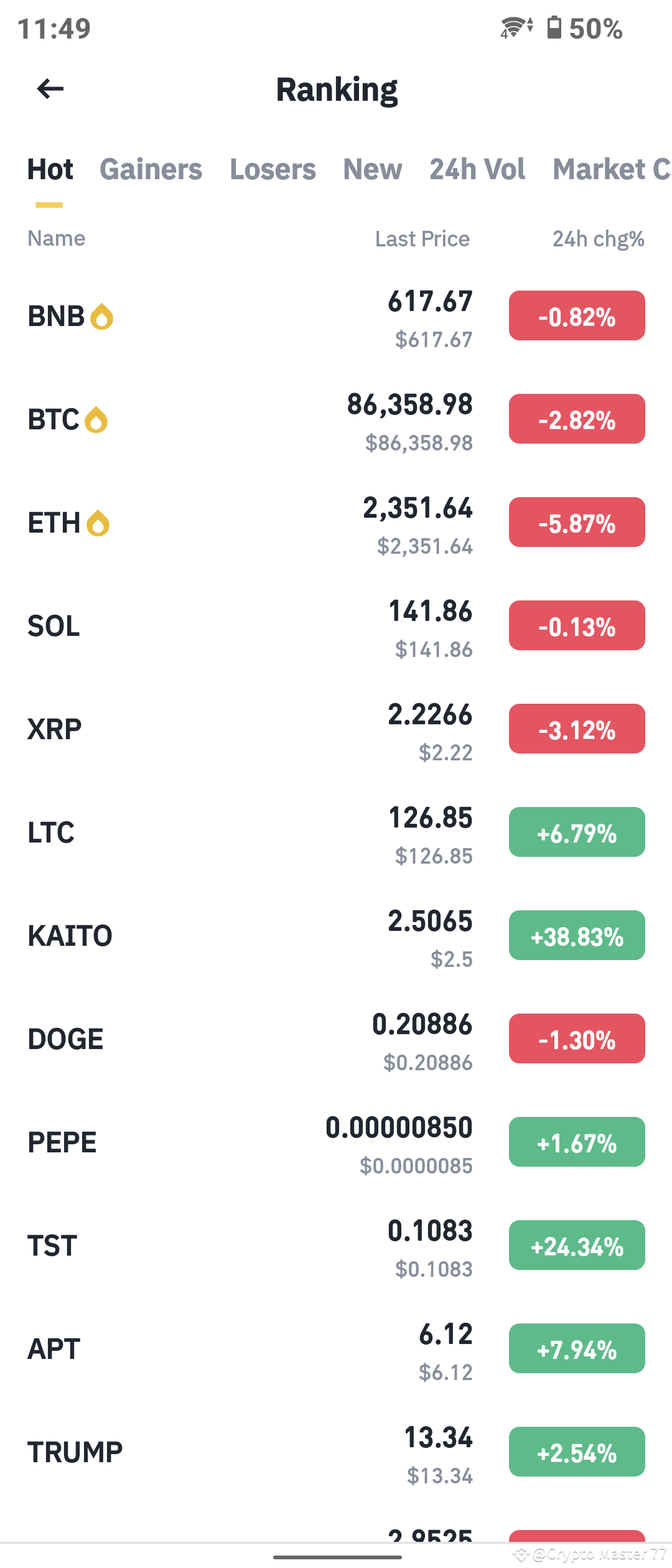Tap the Wi-Fi icon in the status bar
Viewport: 672px width, 1568px height.
coord(513,27)
